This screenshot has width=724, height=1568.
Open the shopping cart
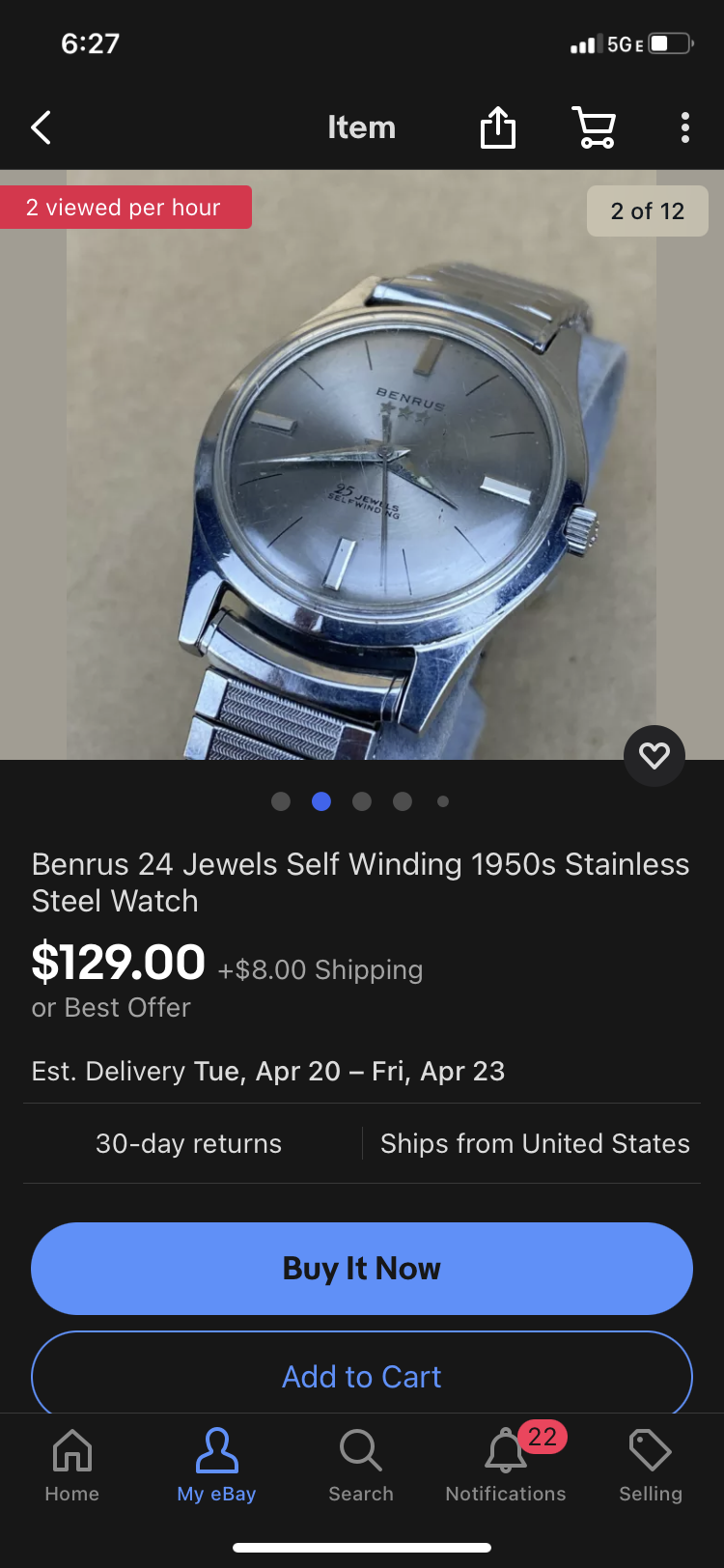point(594,127)
